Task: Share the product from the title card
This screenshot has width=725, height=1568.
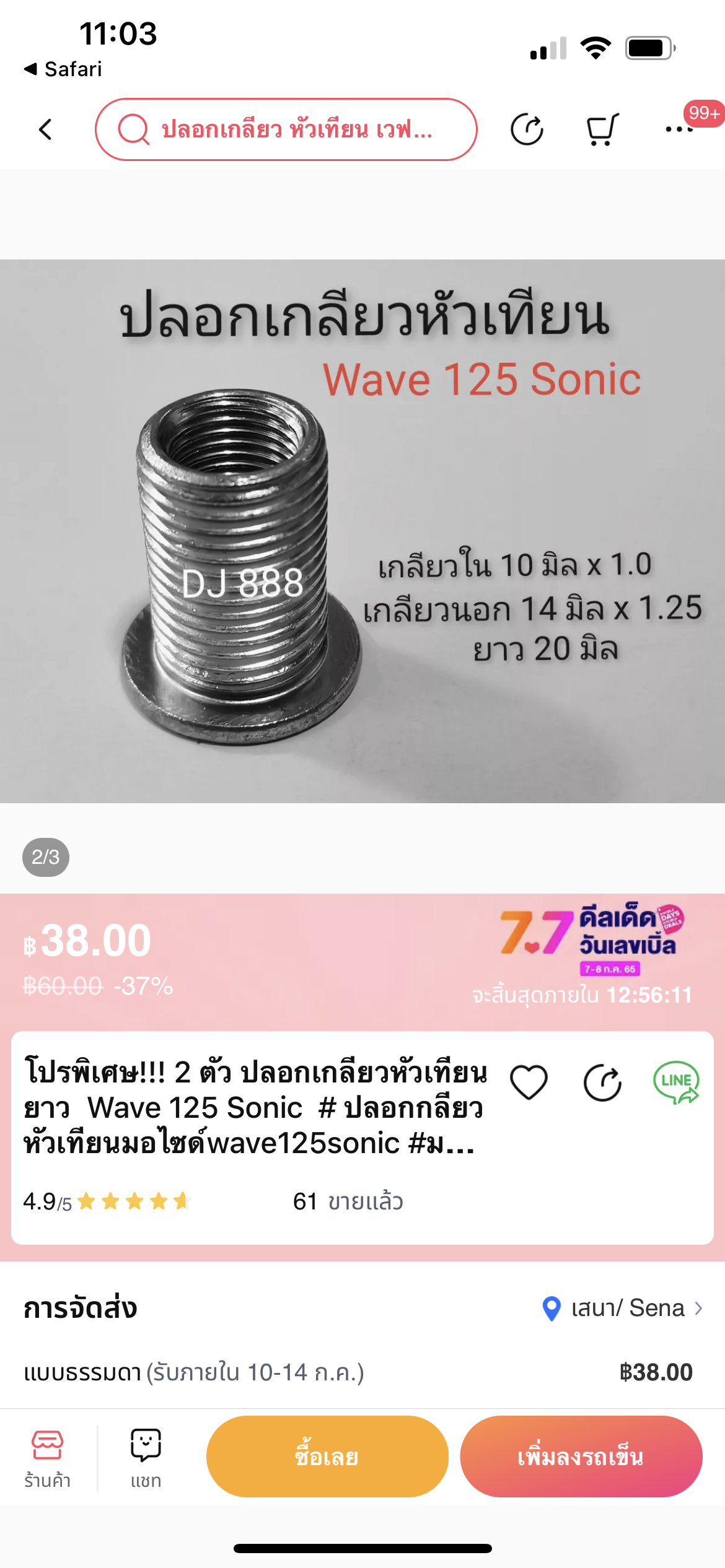Action: click(x=602, y=1082)
